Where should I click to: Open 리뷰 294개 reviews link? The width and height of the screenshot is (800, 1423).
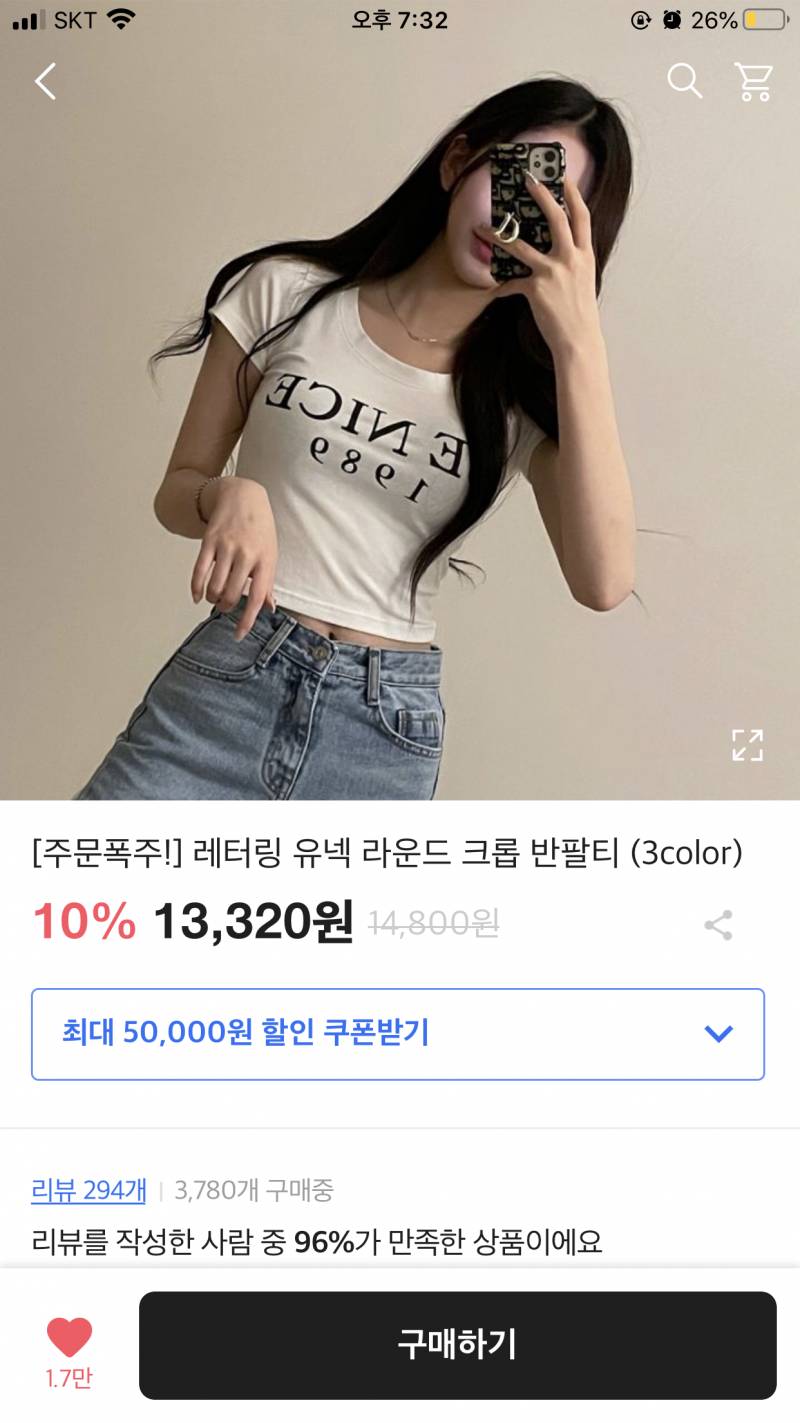point(86,1192)
